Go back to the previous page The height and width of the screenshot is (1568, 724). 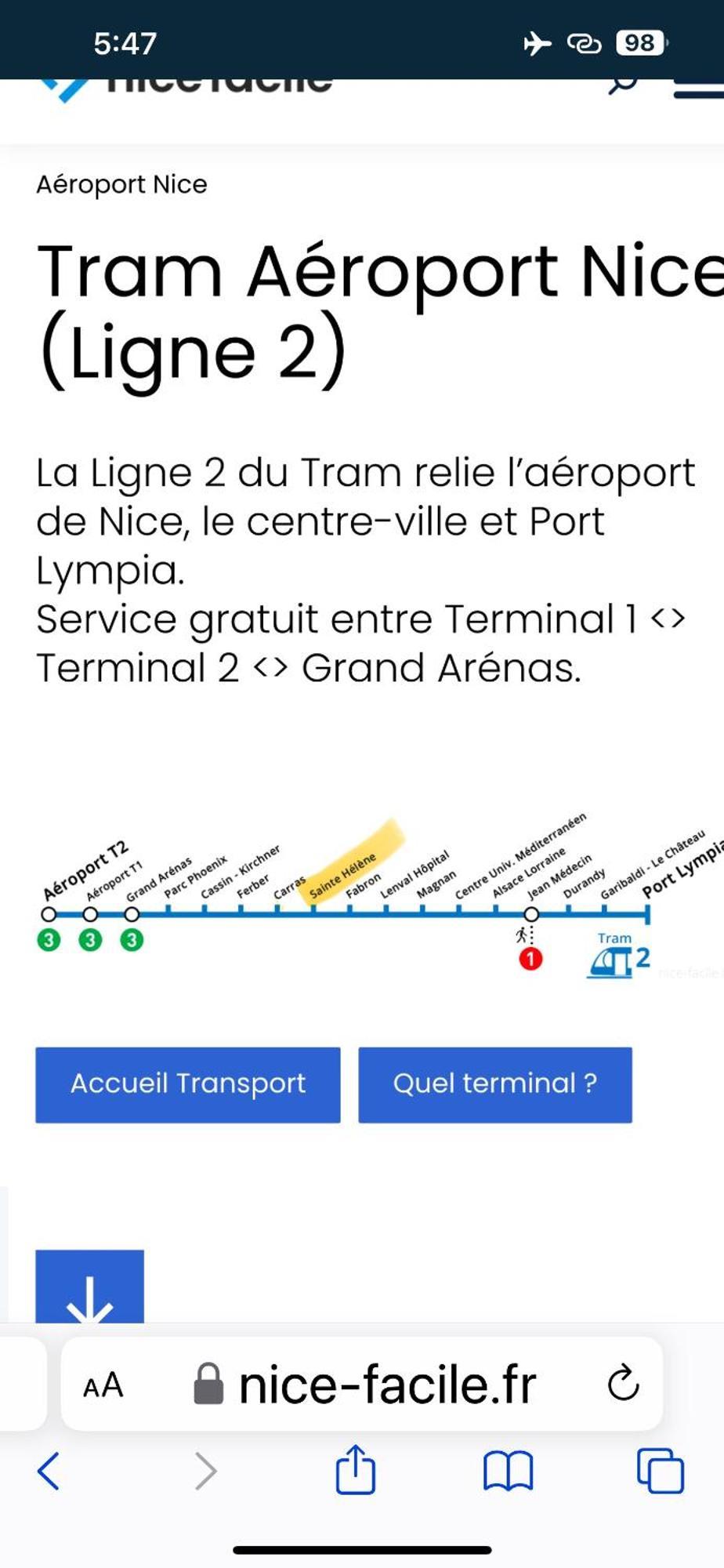(x=49, y=1471)
